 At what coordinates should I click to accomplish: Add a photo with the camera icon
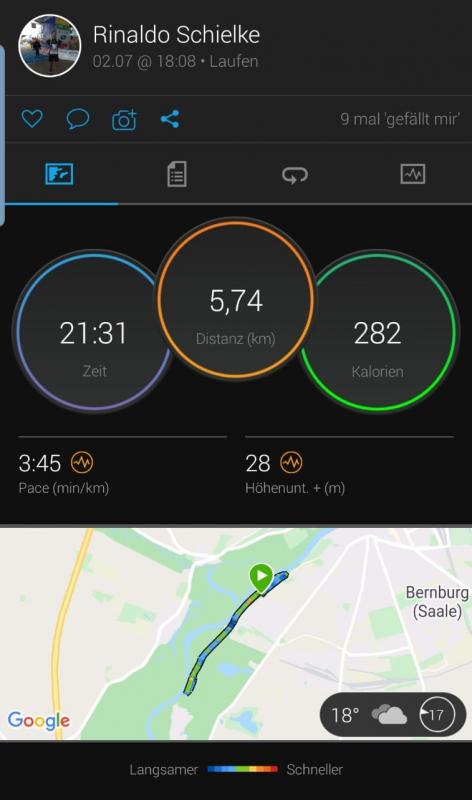tap(124, 120)
